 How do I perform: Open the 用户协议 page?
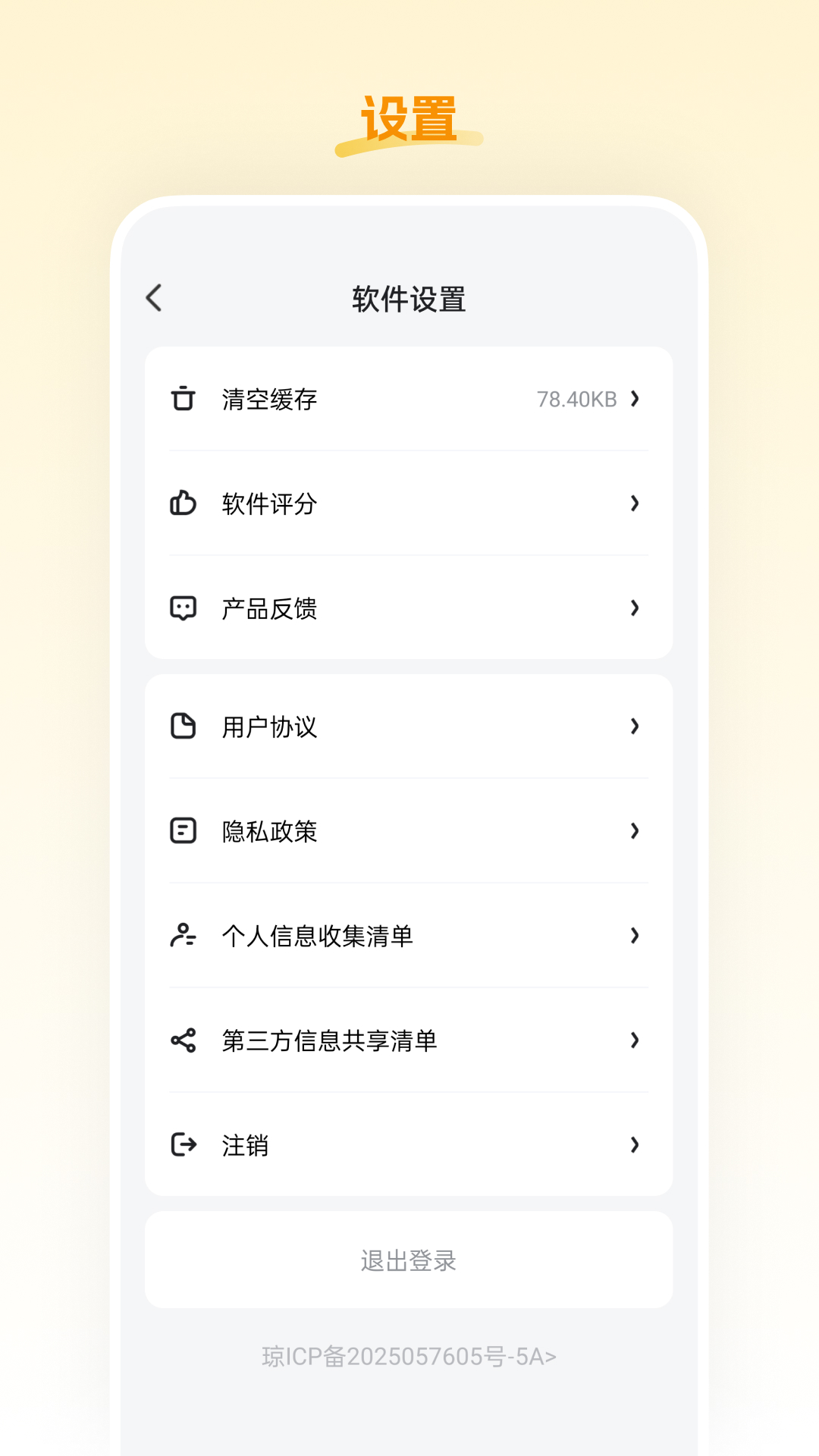409,726
